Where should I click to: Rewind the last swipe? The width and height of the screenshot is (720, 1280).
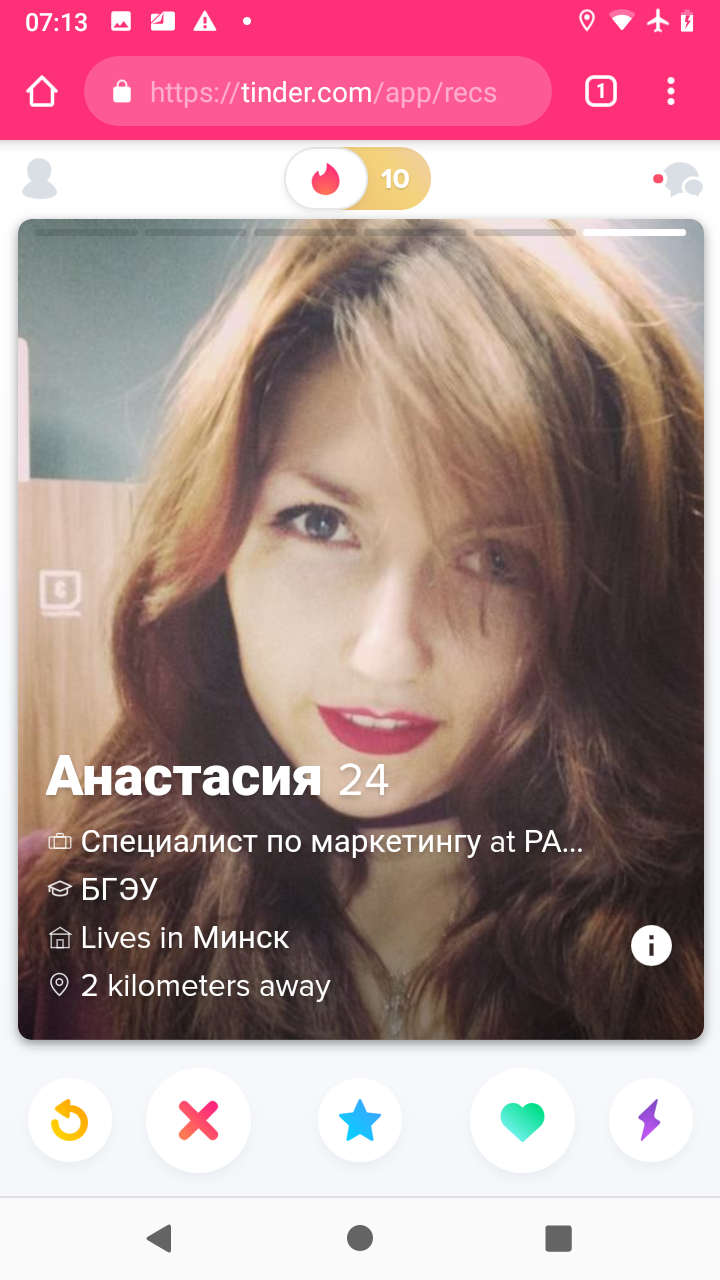tap(70, 1120)
